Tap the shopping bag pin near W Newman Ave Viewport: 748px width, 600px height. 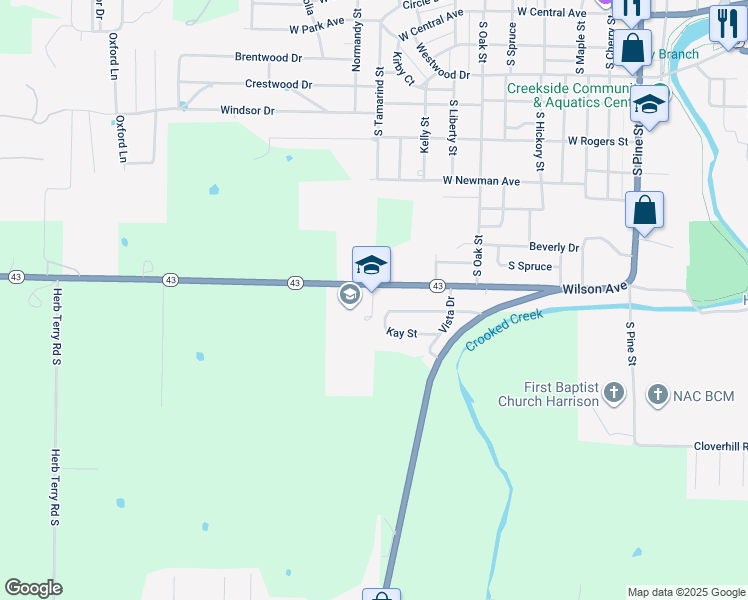[x=645, y=211]
